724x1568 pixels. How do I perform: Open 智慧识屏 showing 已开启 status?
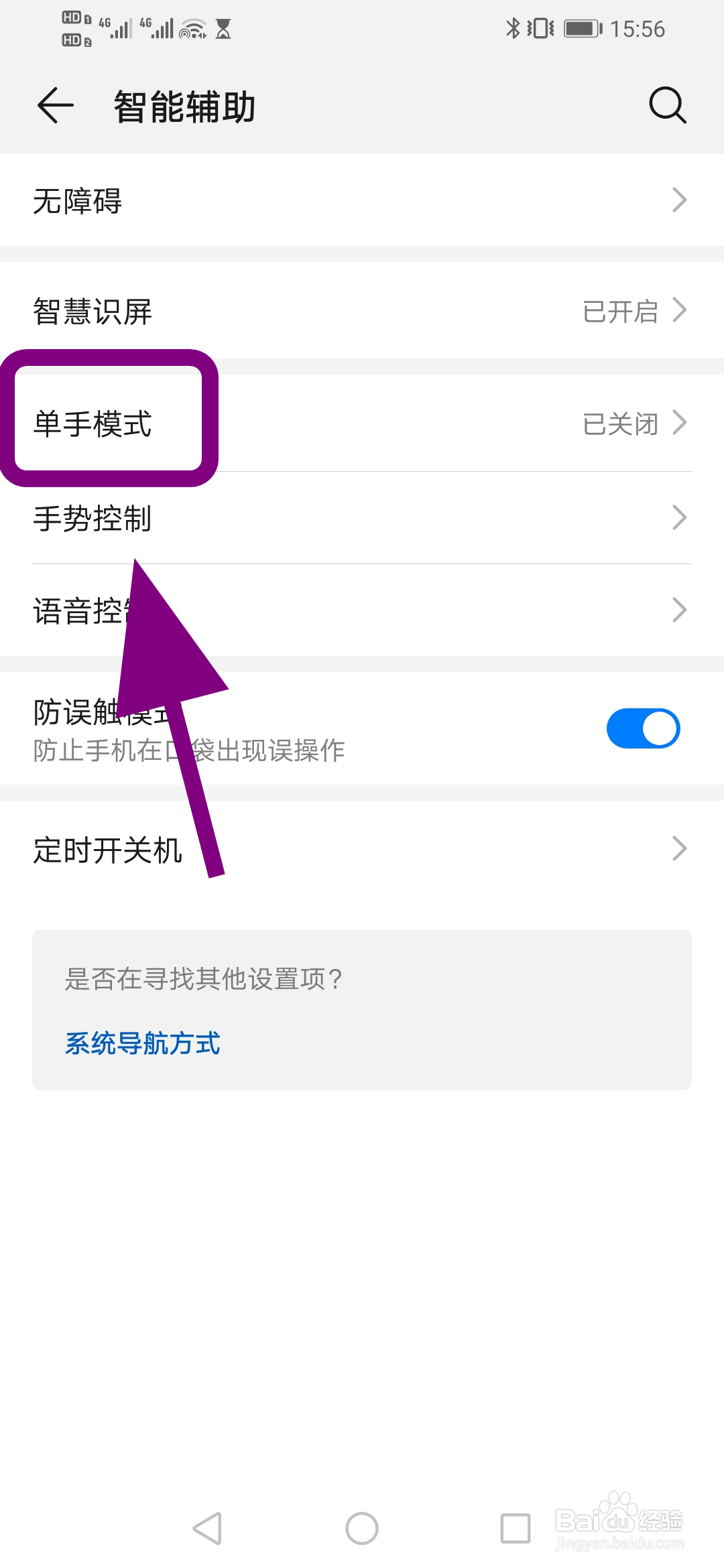coord(362,310)
